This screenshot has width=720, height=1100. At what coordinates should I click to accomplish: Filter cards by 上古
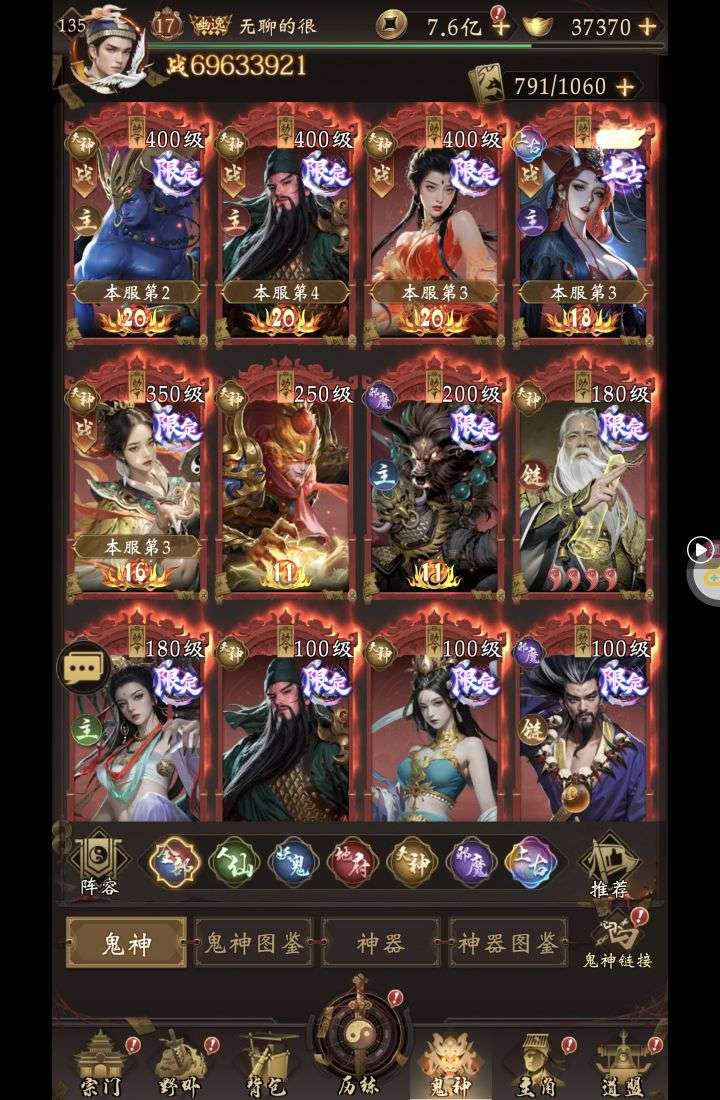(x=531, y=862)
